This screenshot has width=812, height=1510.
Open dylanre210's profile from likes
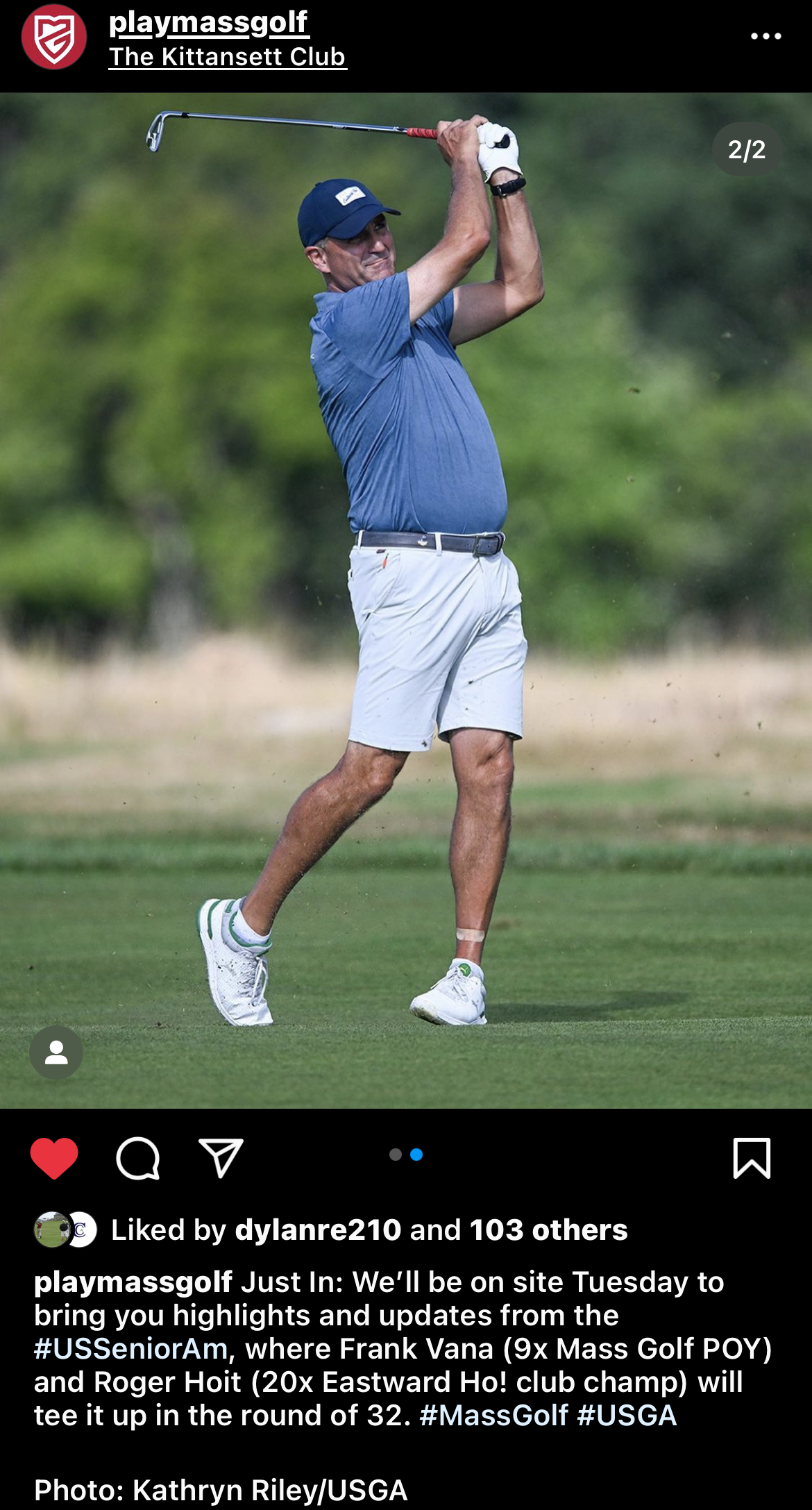point(318,1230)
